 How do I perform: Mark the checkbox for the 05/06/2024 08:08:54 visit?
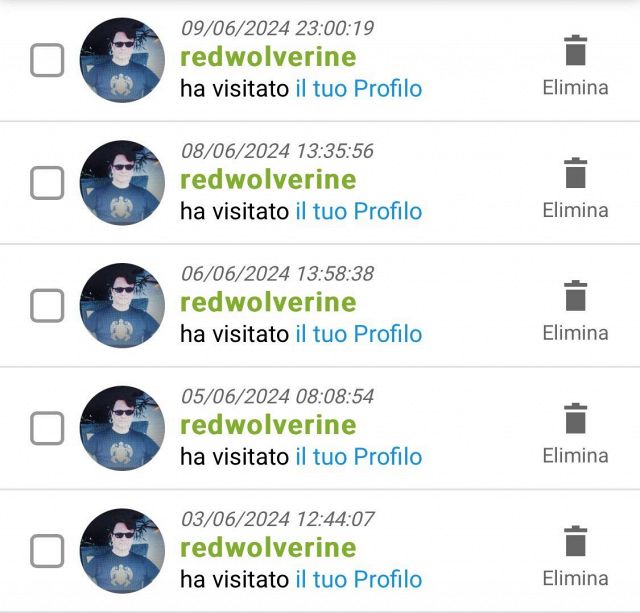click(47, 428)
